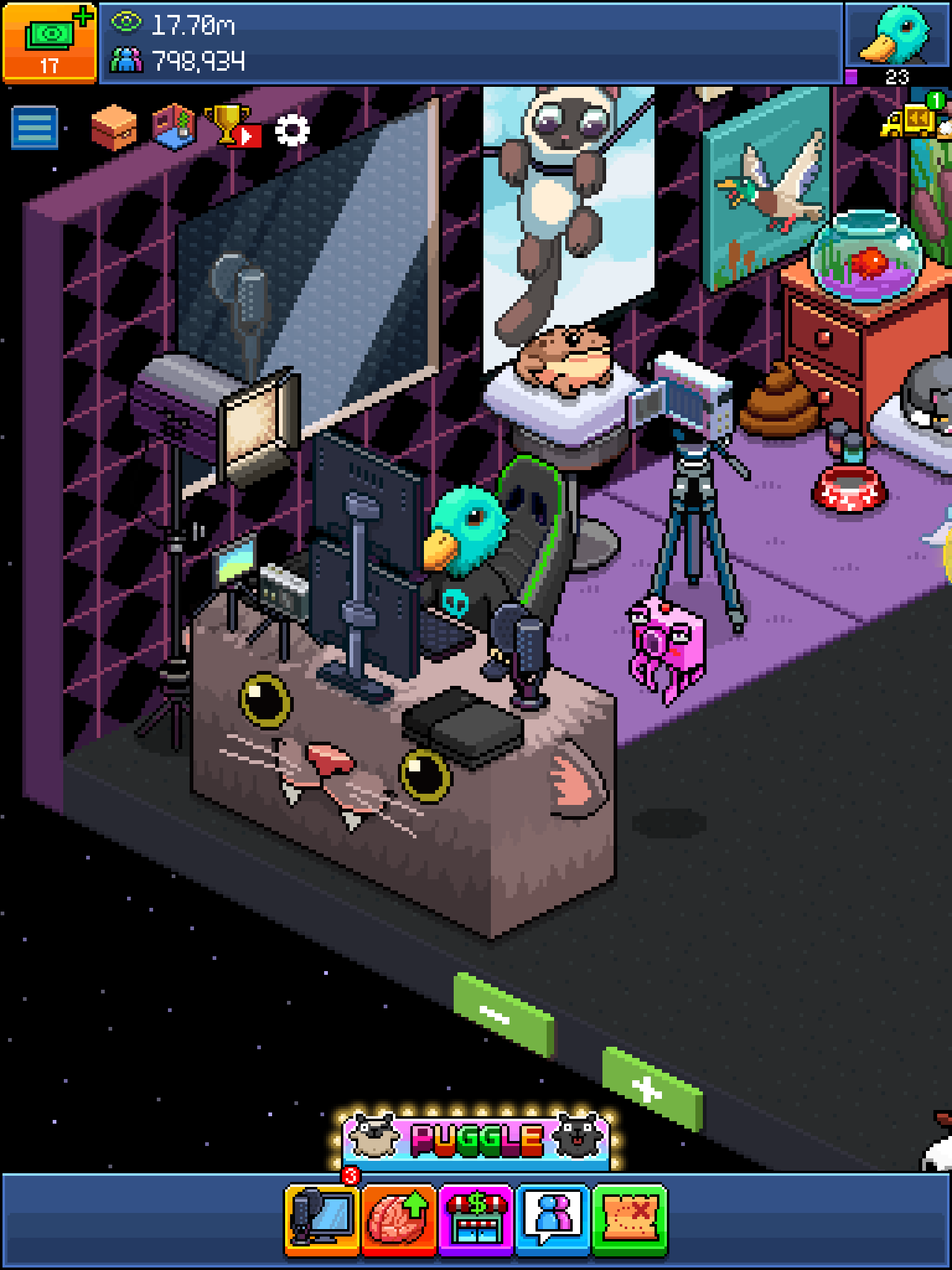The height and width of the screenshot is (1270, 952).
Task: Open the duck avatar profile
Action: point(897,37)
